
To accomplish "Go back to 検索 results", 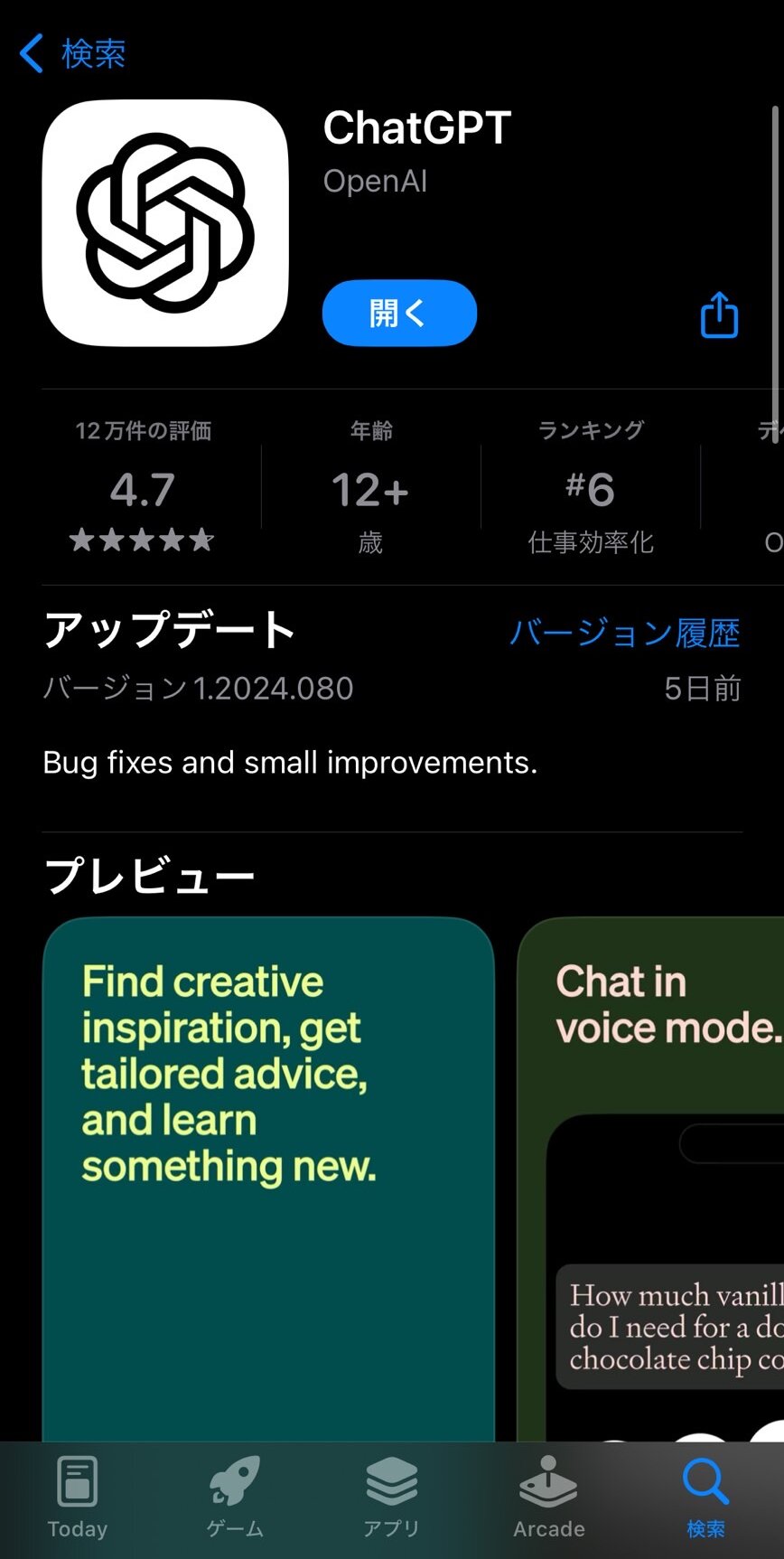I will coord(72,54).
